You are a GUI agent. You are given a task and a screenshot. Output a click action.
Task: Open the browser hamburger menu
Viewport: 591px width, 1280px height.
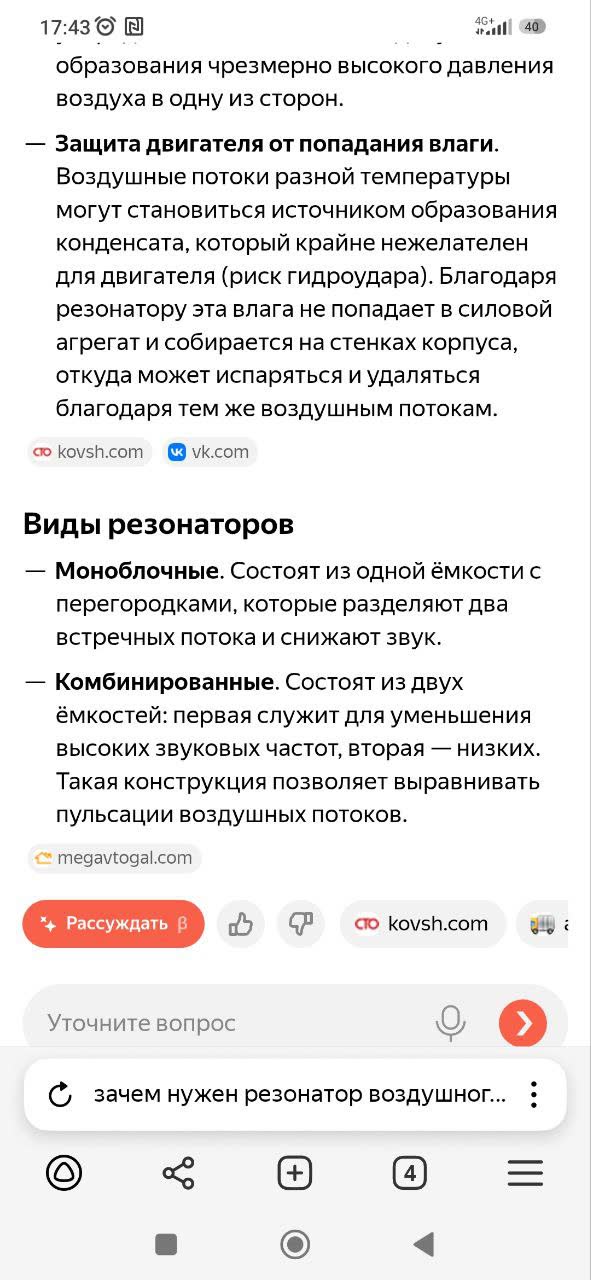[x=525, y=1173]
